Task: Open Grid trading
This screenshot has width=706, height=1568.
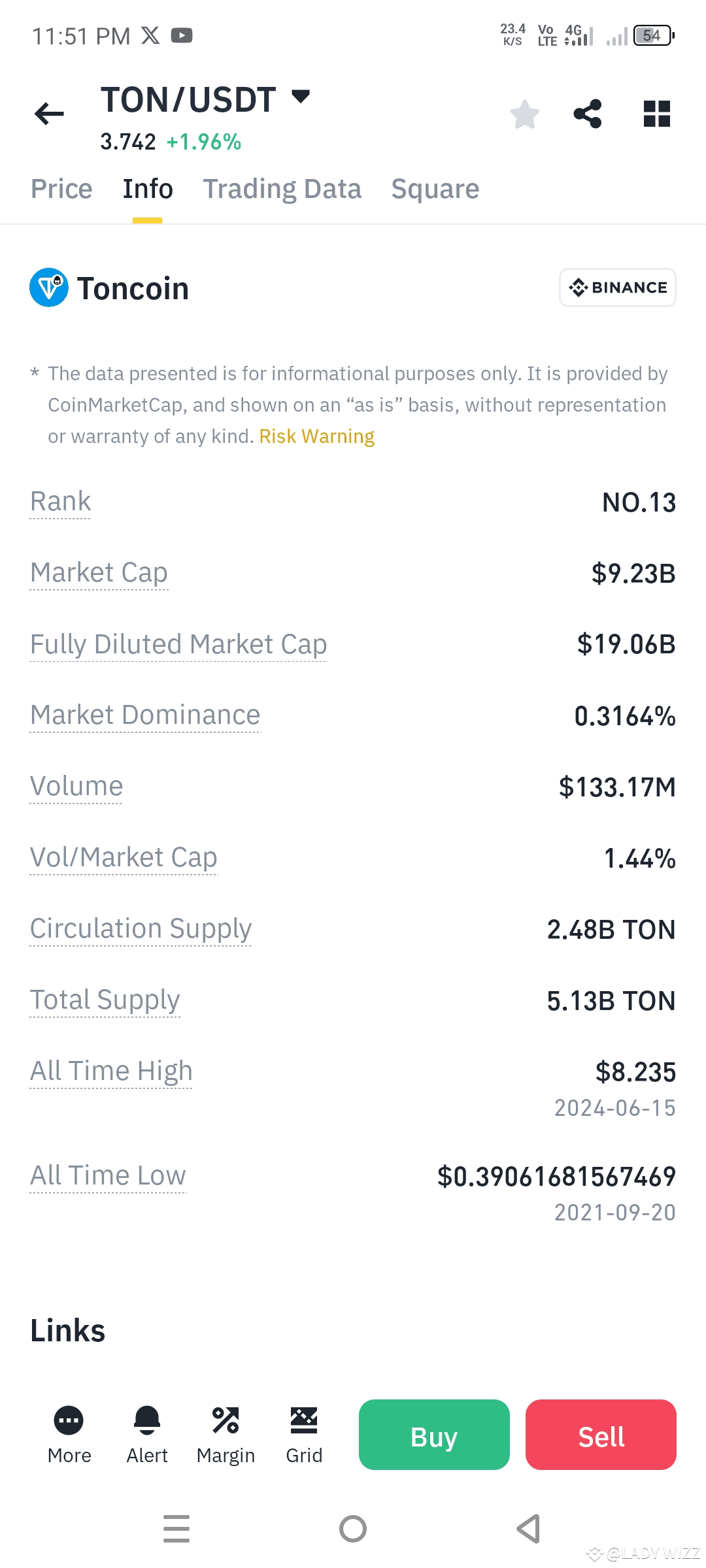Action: pos(304,1435)
